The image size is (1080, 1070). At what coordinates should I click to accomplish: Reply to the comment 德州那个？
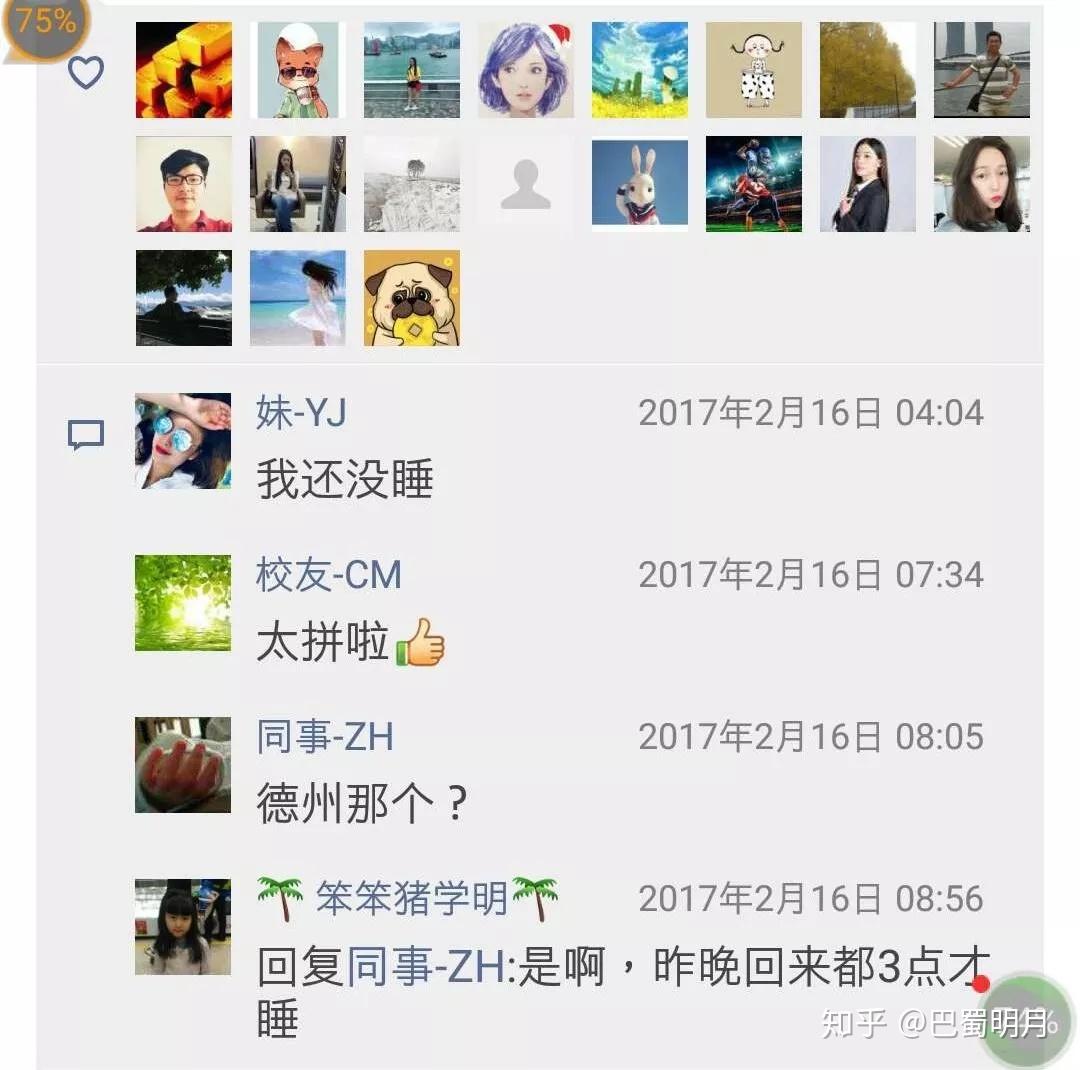coord(362,803)
